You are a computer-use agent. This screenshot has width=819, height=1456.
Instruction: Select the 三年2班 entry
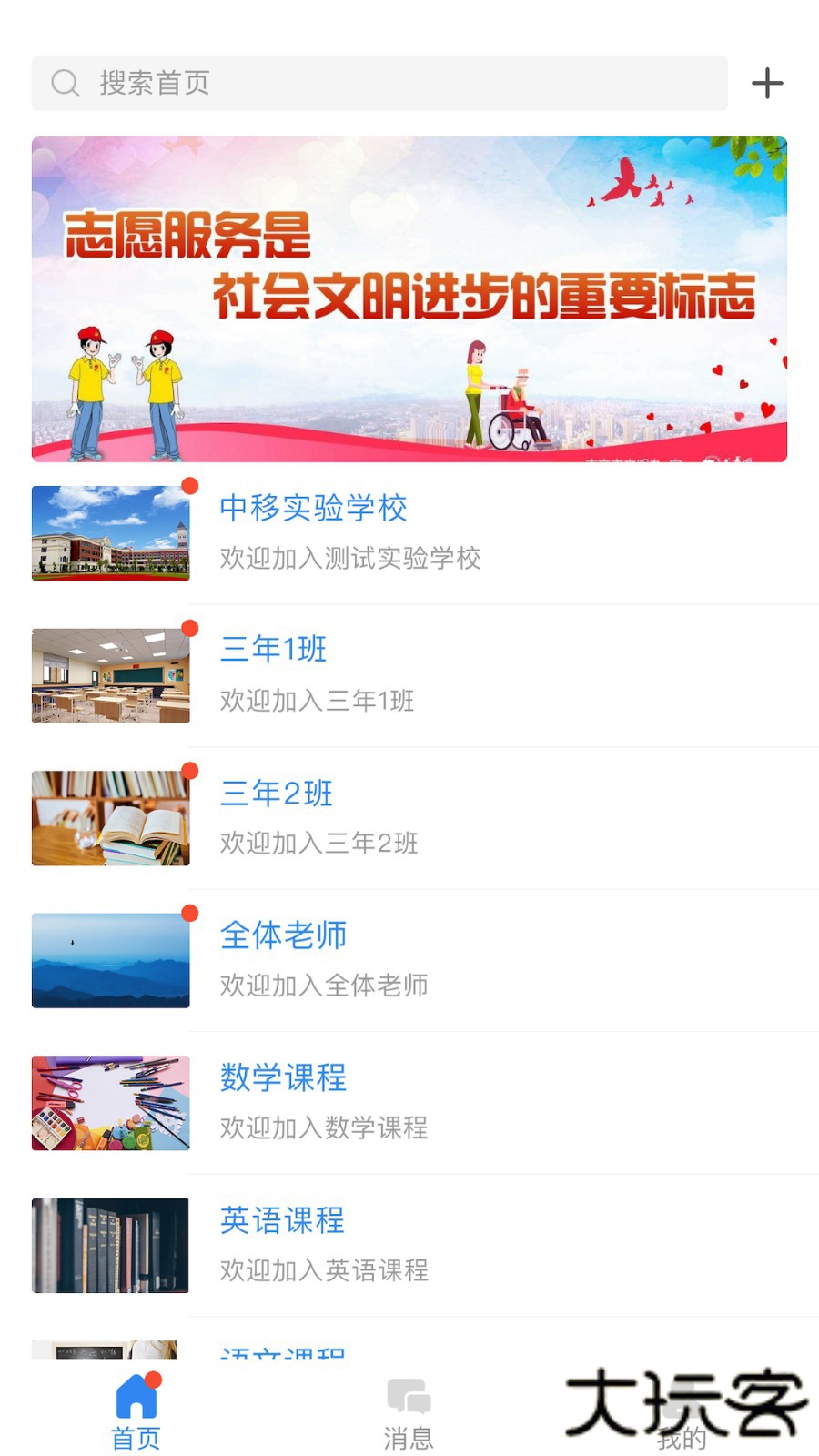coord(277,793)
